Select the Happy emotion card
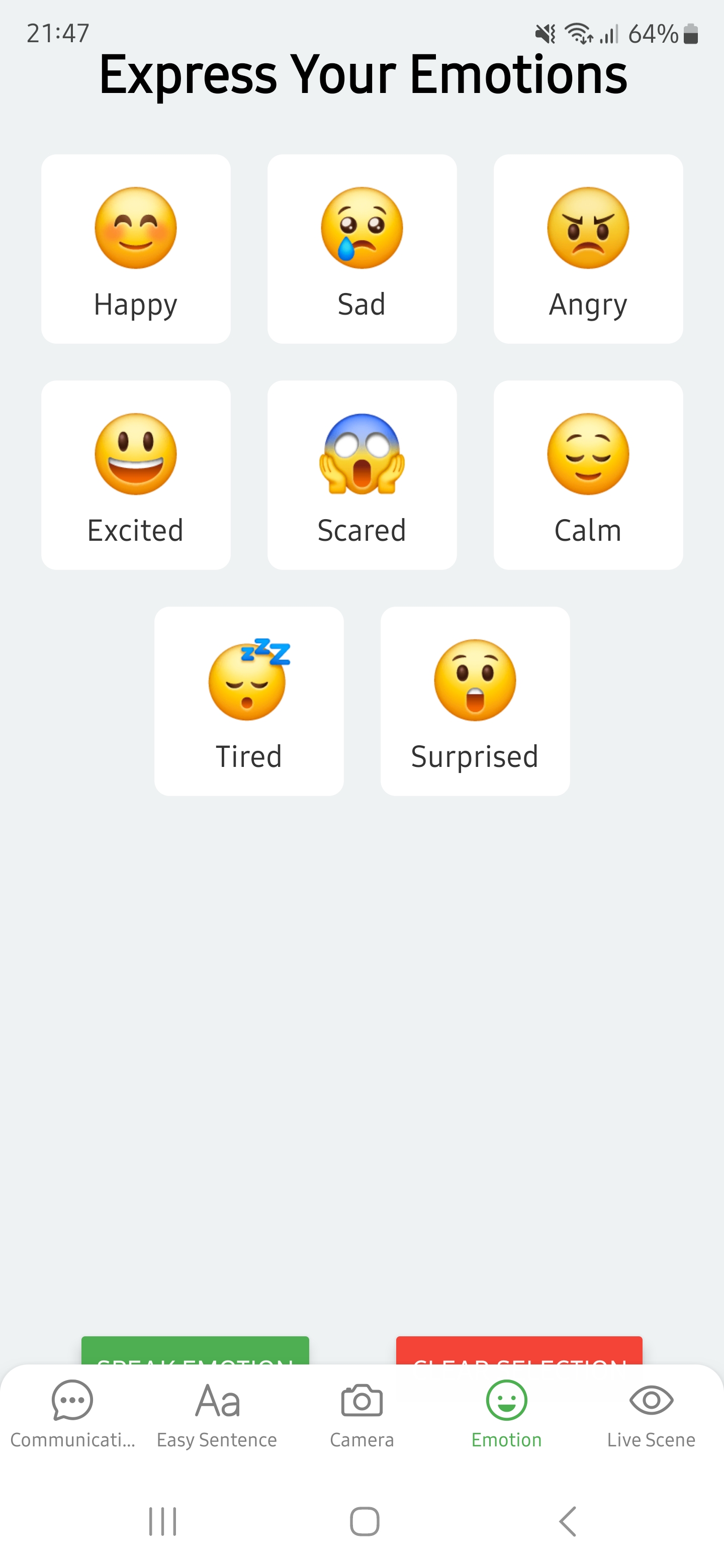724x1568 pixels. 135,247
